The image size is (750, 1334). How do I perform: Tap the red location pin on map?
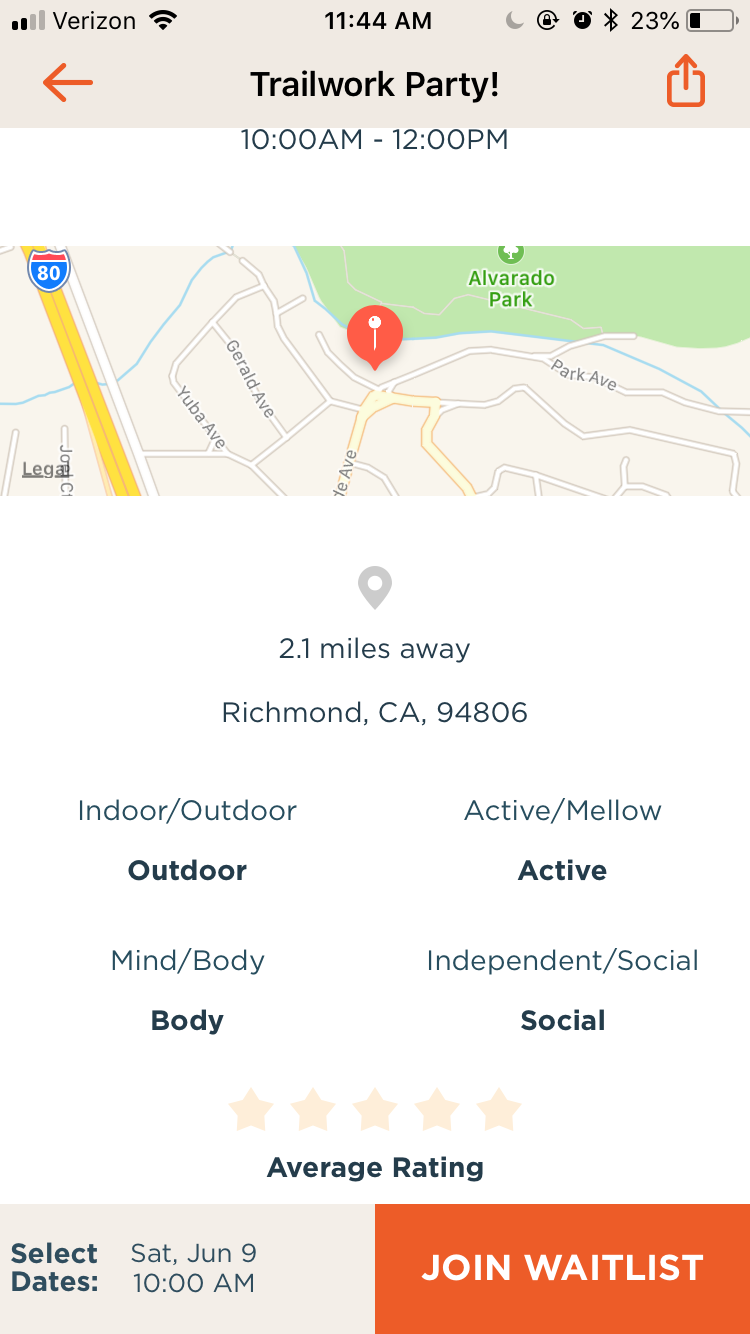375,335
